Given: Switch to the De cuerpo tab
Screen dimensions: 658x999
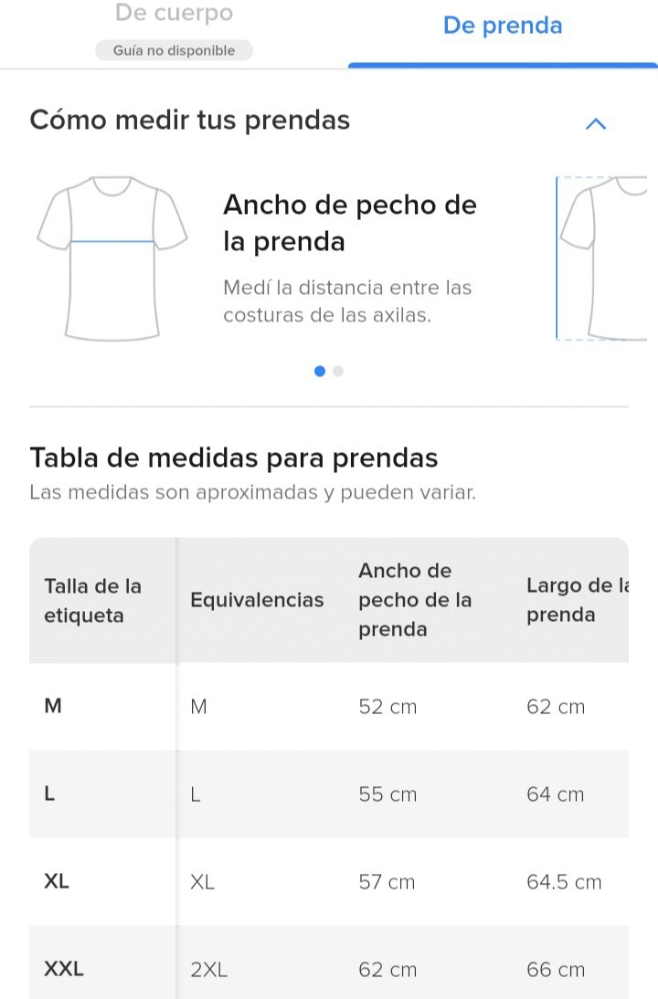Looking at the screenshot, I should coord(174,14).
